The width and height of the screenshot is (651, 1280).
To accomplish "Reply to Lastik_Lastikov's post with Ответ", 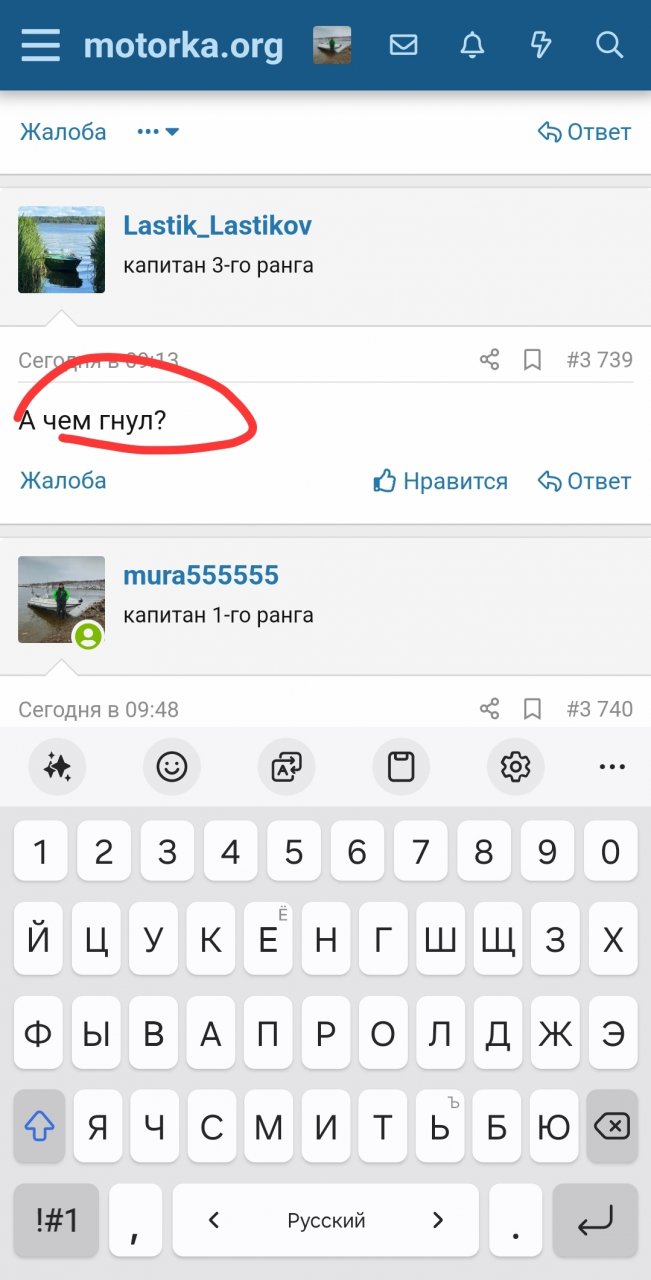I will (585, 481).
